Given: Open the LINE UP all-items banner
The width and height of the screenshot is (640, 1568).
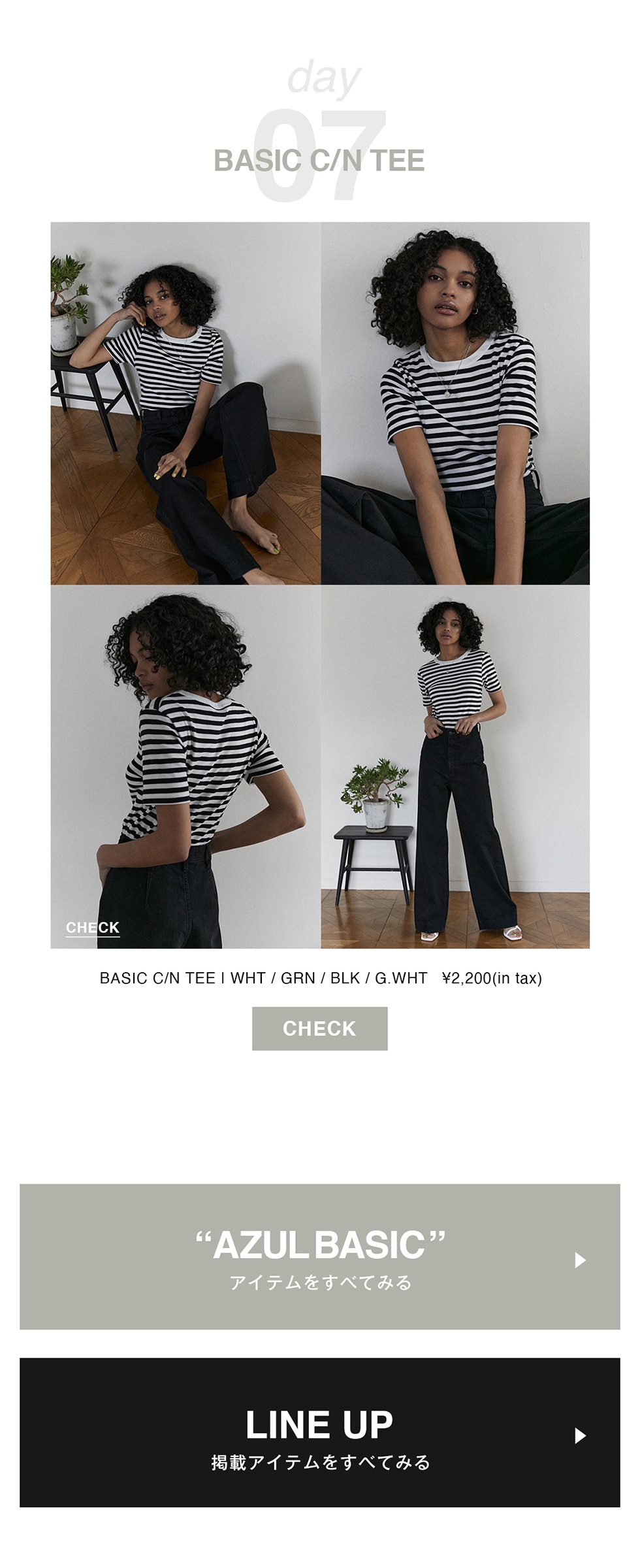Looking at the screenshot, I should (x=319, y=1433).
